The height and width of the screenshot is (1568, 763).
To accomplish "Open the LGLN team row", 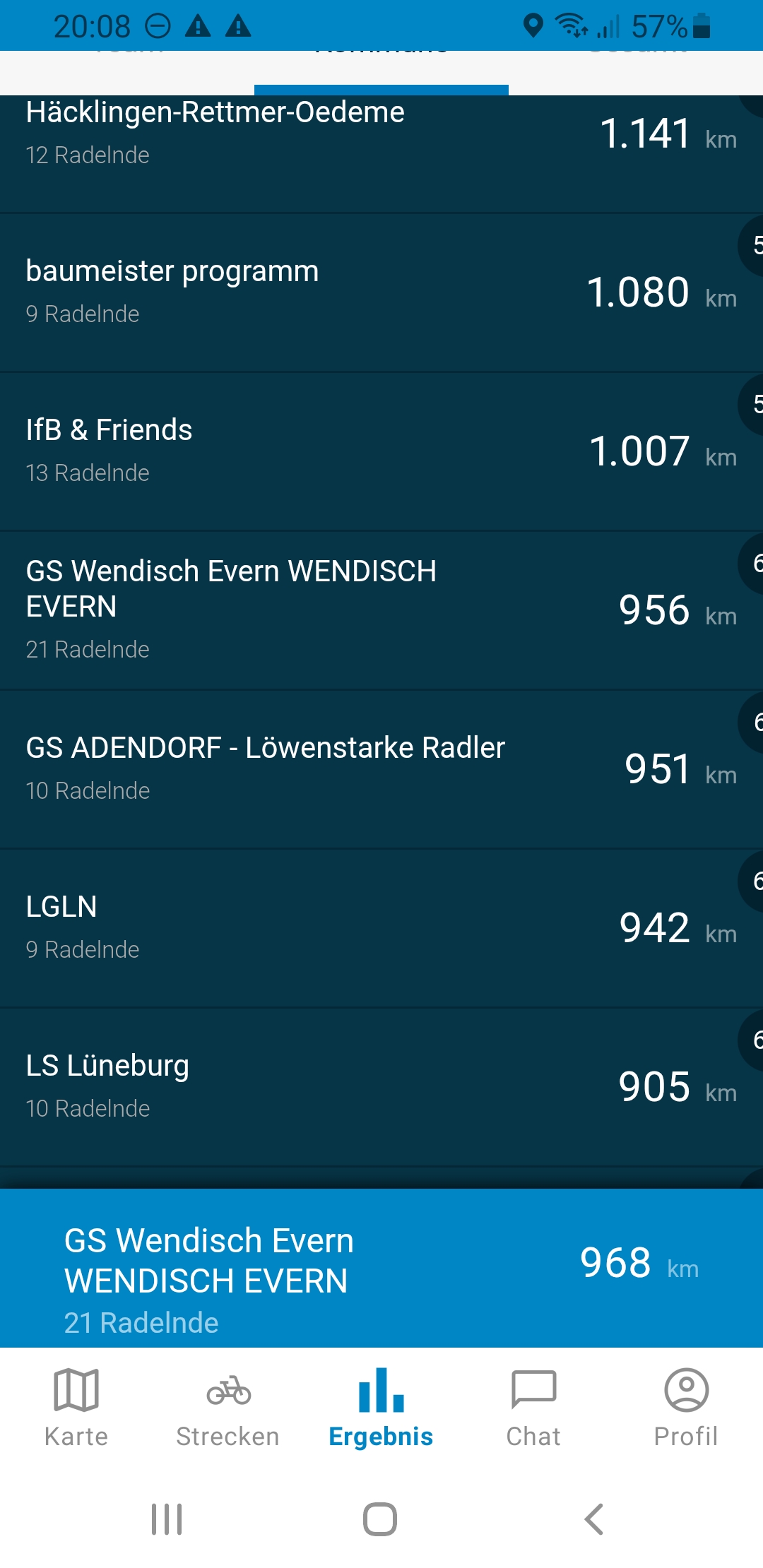I will coord(381,928).
